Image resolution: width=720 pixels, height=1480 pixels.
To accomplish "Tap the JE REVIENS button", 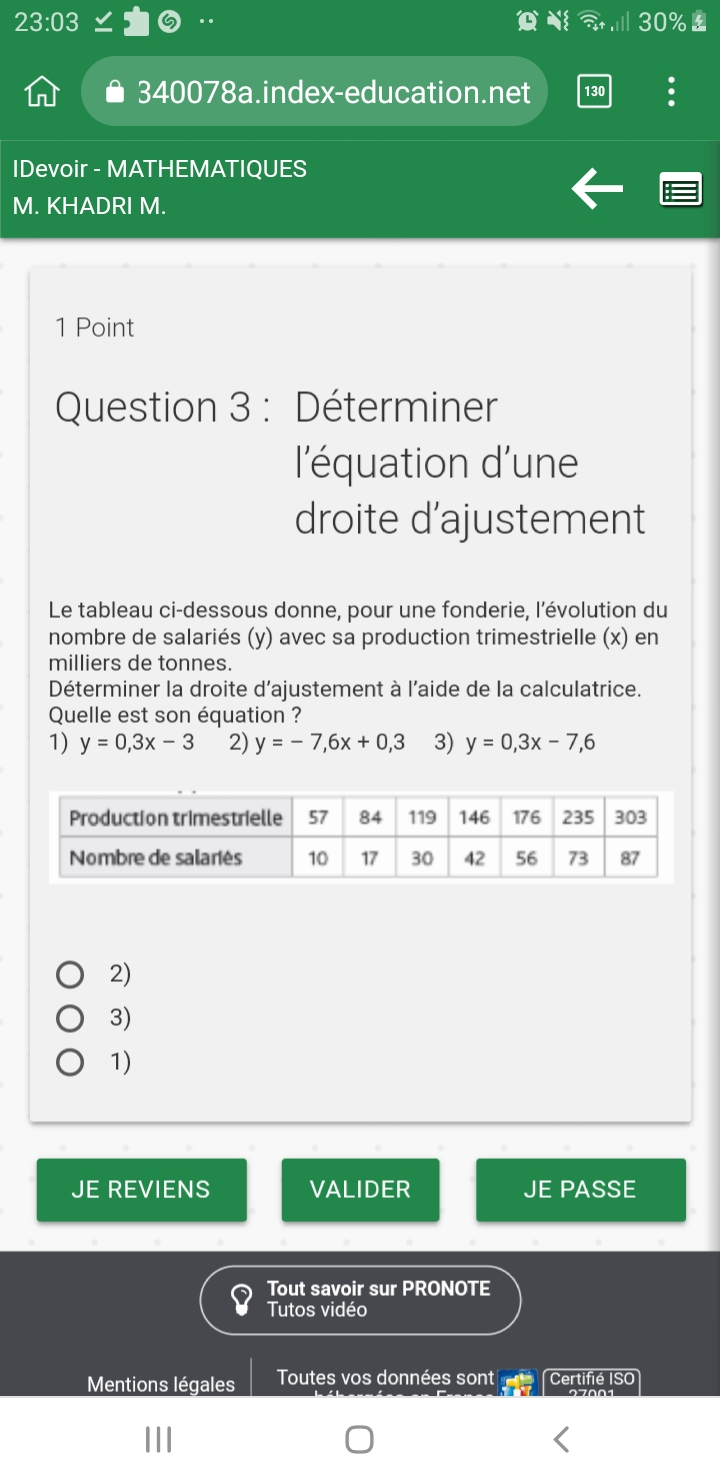I will coord(141,1189).
